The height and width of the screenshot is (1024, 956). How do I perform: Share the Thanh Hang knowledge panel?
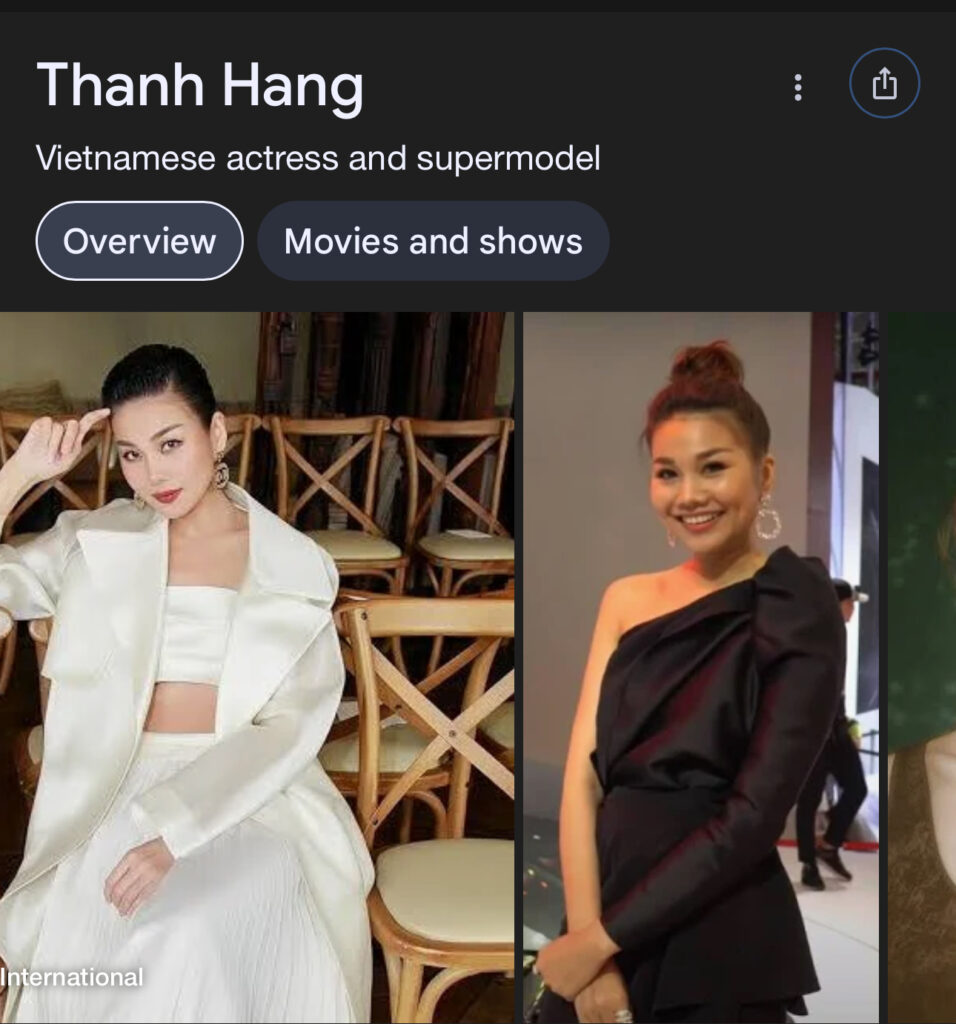point(884,85)
